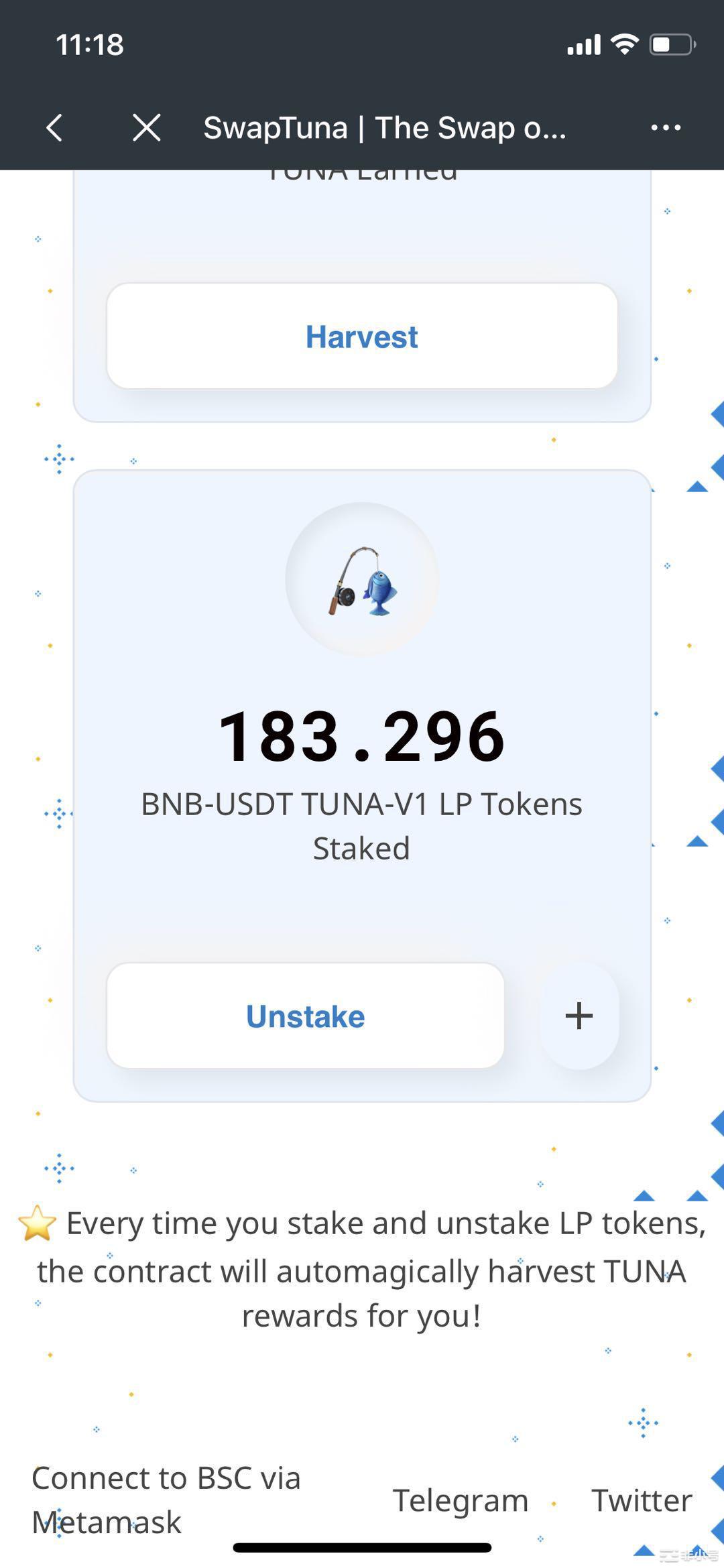Open the Twitter link
Viewport: 724px width, 1568px height.
[642, 1500]
